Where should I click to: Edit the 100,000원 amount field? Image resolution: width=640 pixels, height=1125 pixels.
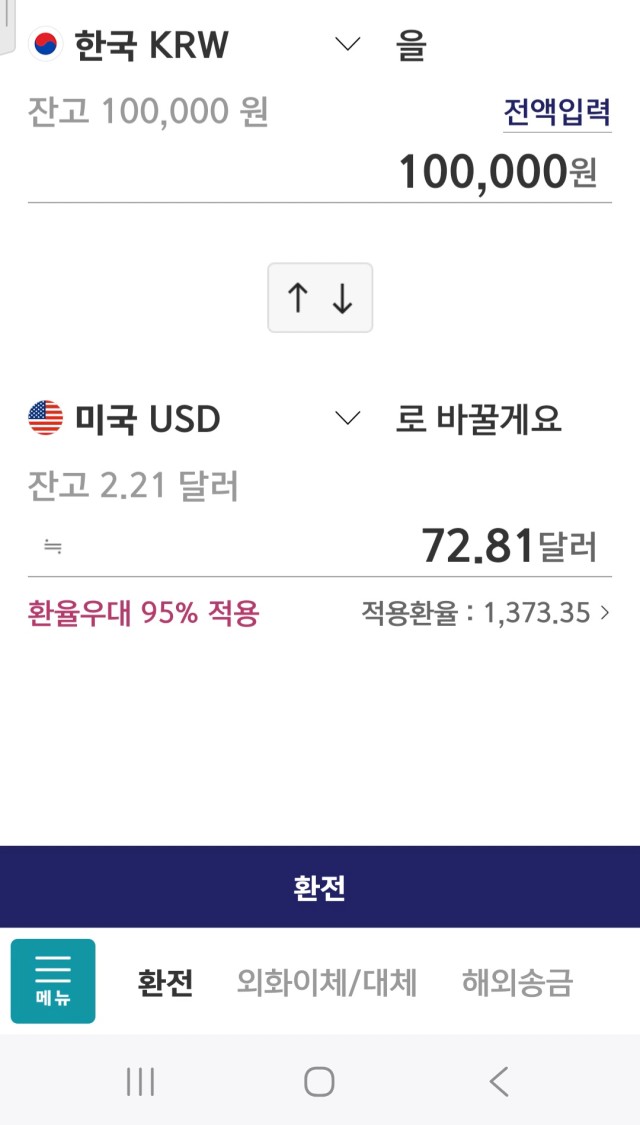(x=320, y=172)
